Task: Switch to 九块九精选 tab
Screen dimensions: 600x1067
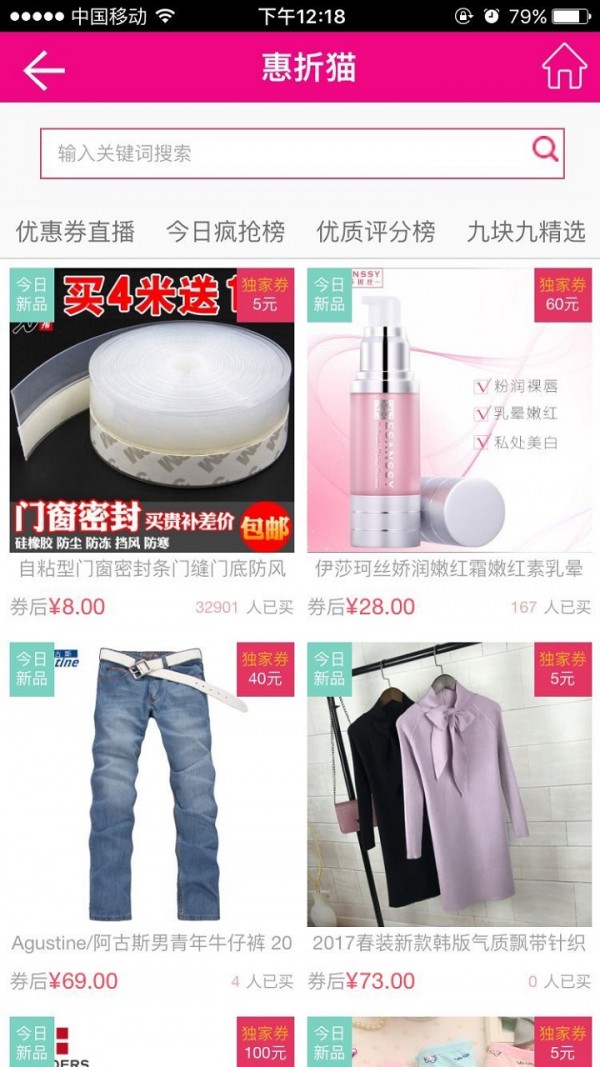Action: click(526, 232)
